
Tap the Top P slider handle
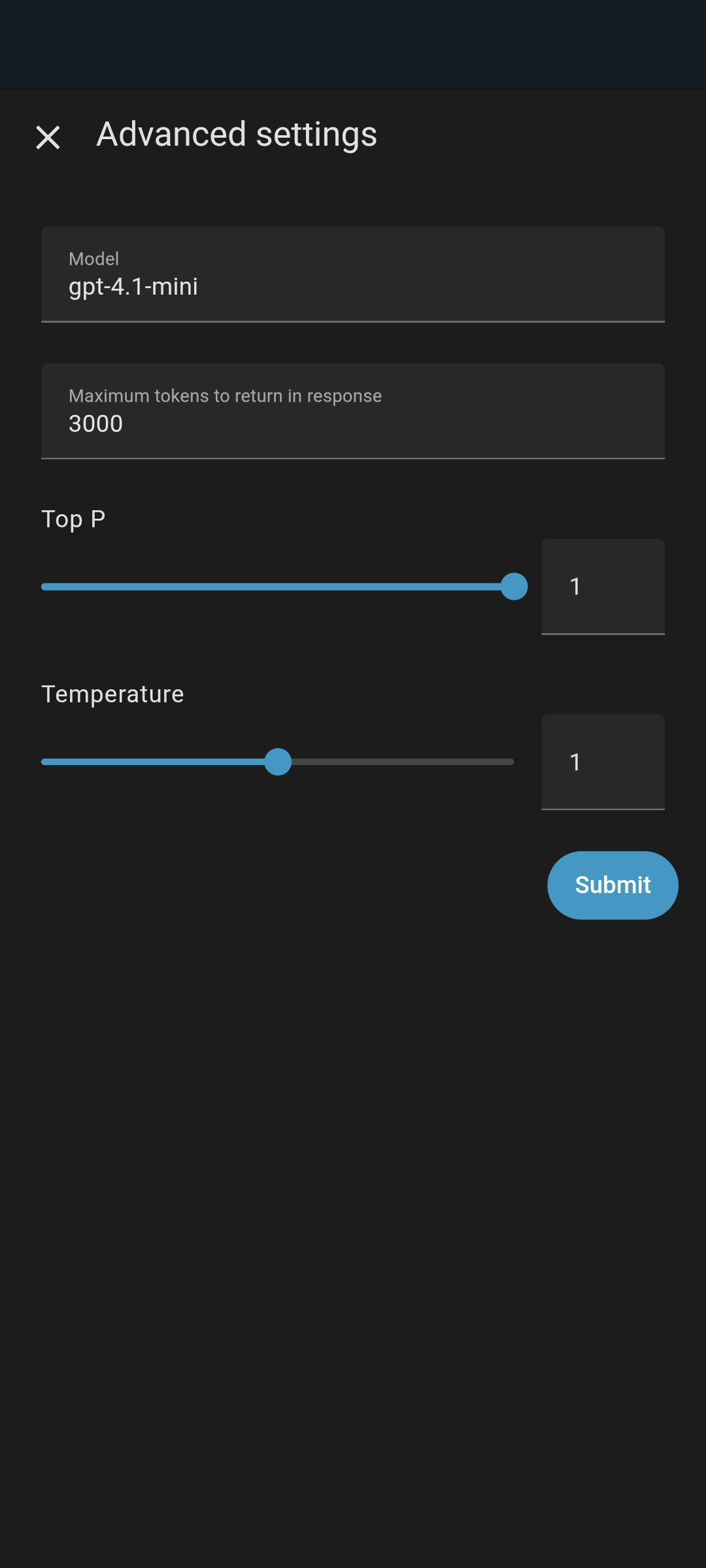[514, 587]
